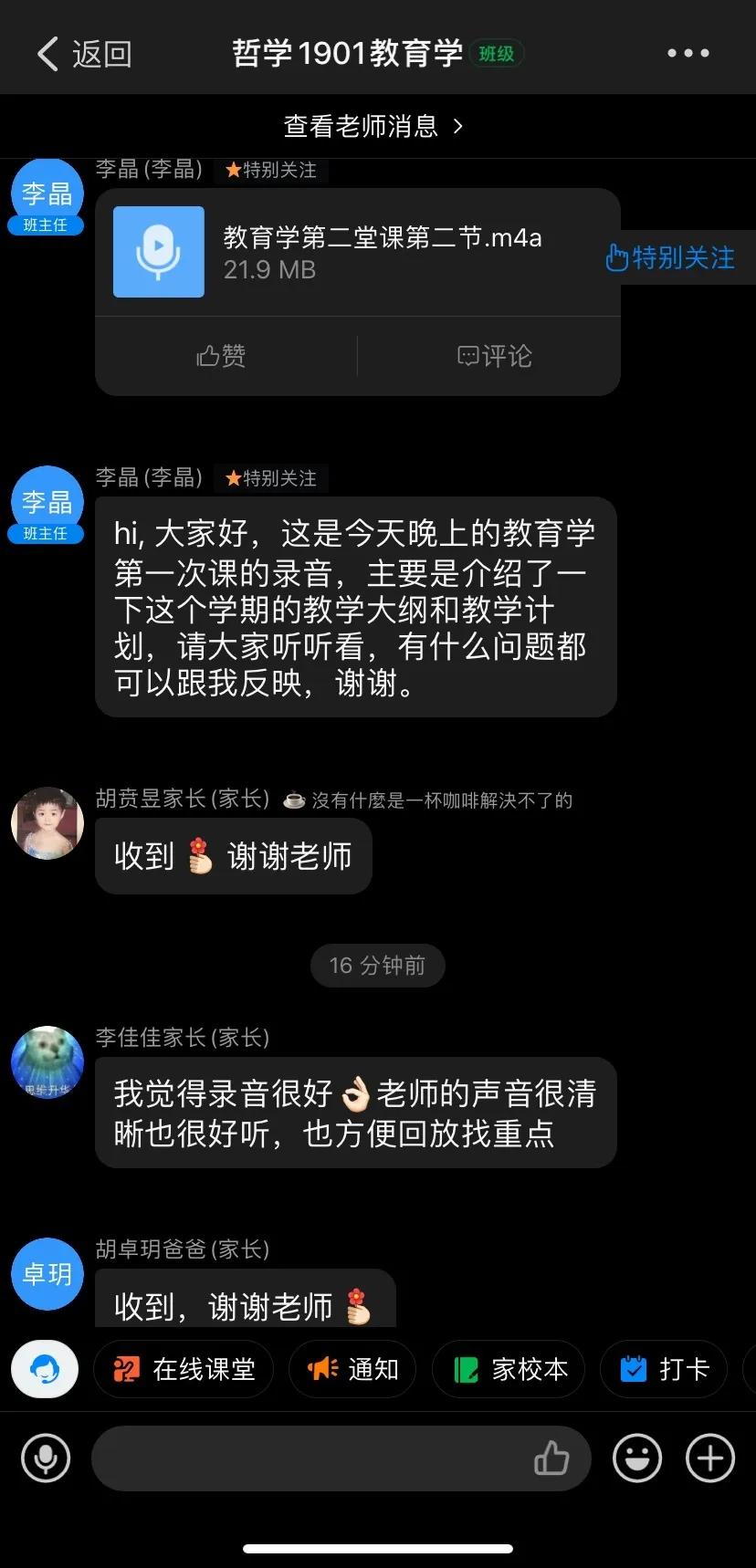Open 家校本 homework book
756x1568 pixels.
click(509, 1369)
